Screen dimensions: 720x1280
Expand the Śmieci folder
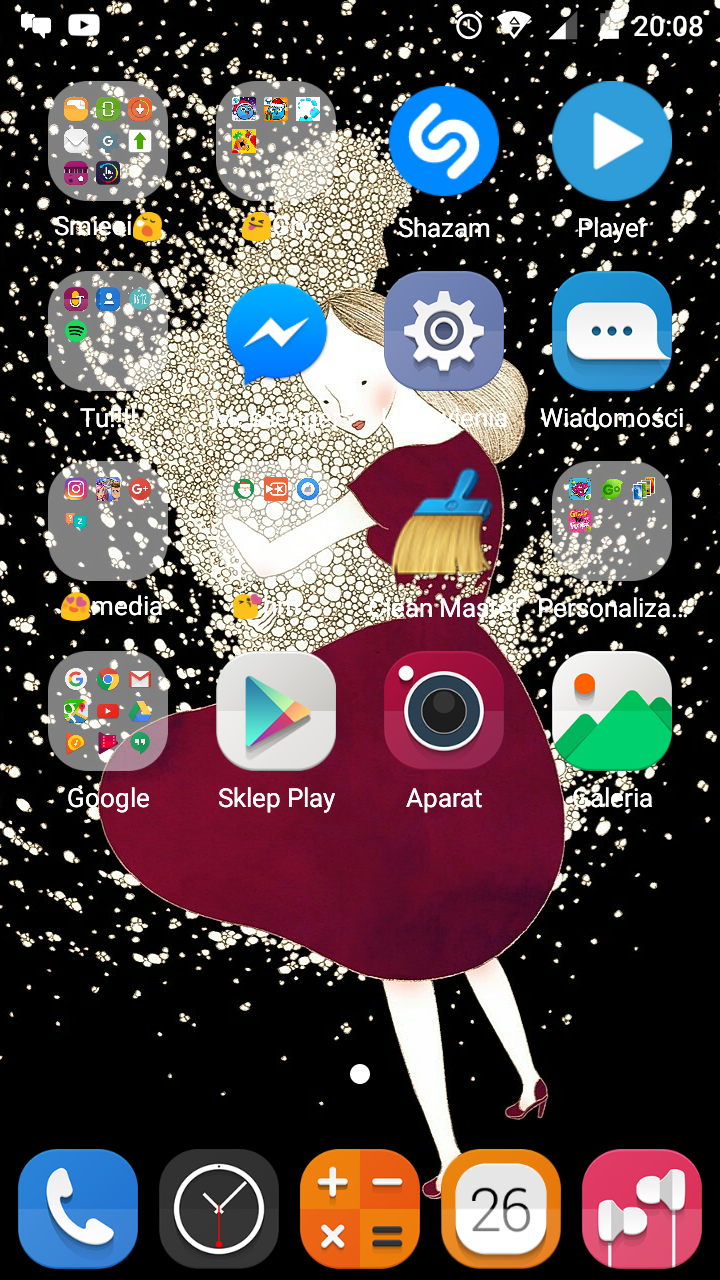click(108, 142)
